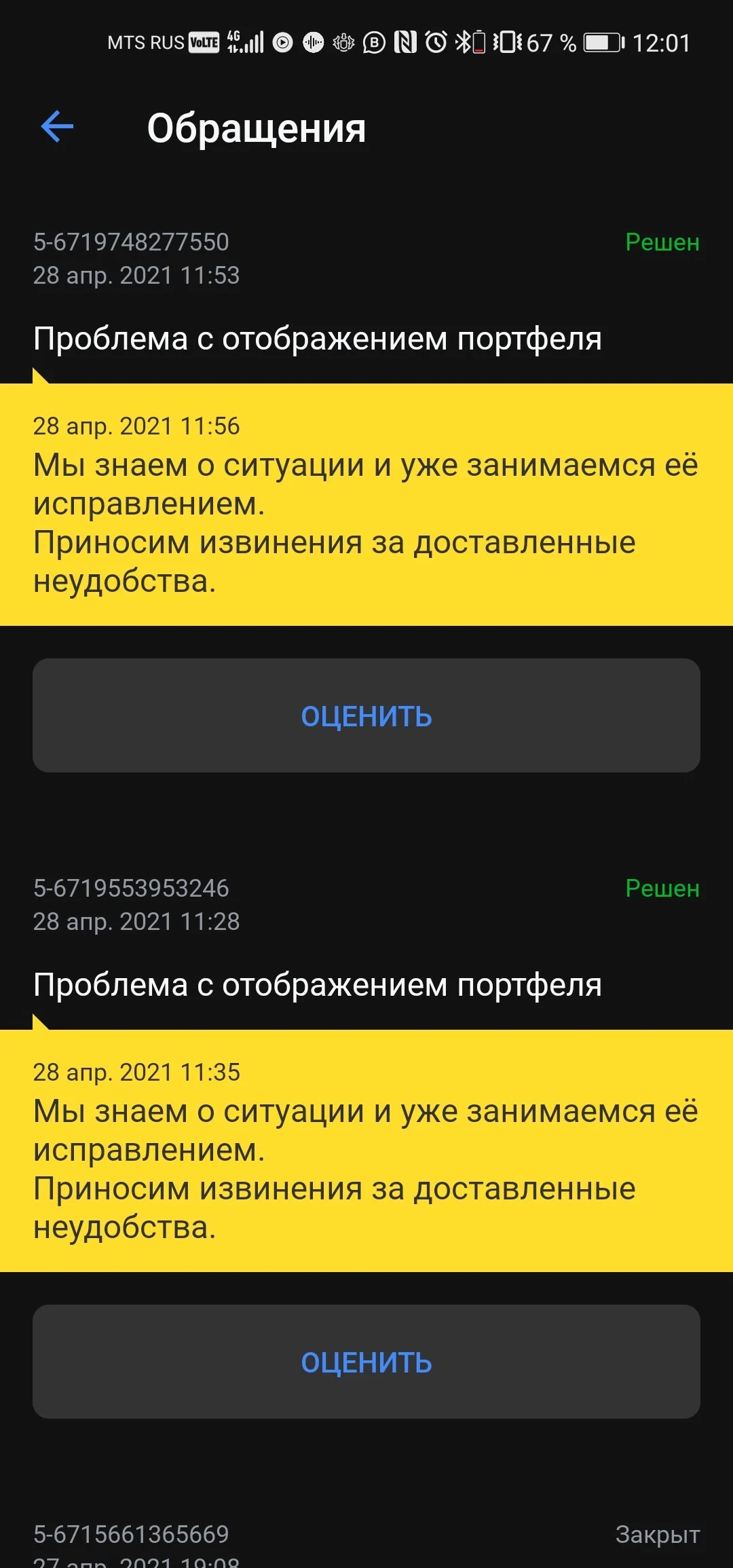Rate the request 5-6719748277550 with ОЦЕНИТЬ

click(x=366, y=715)
